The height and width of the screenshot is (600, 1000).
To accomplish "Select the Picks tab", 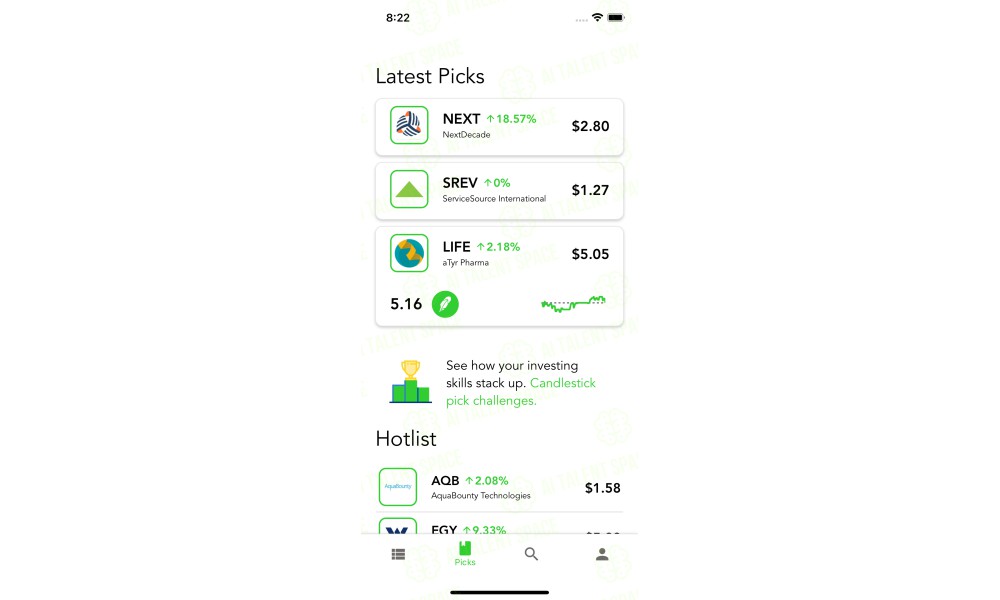I will (465, 554).
